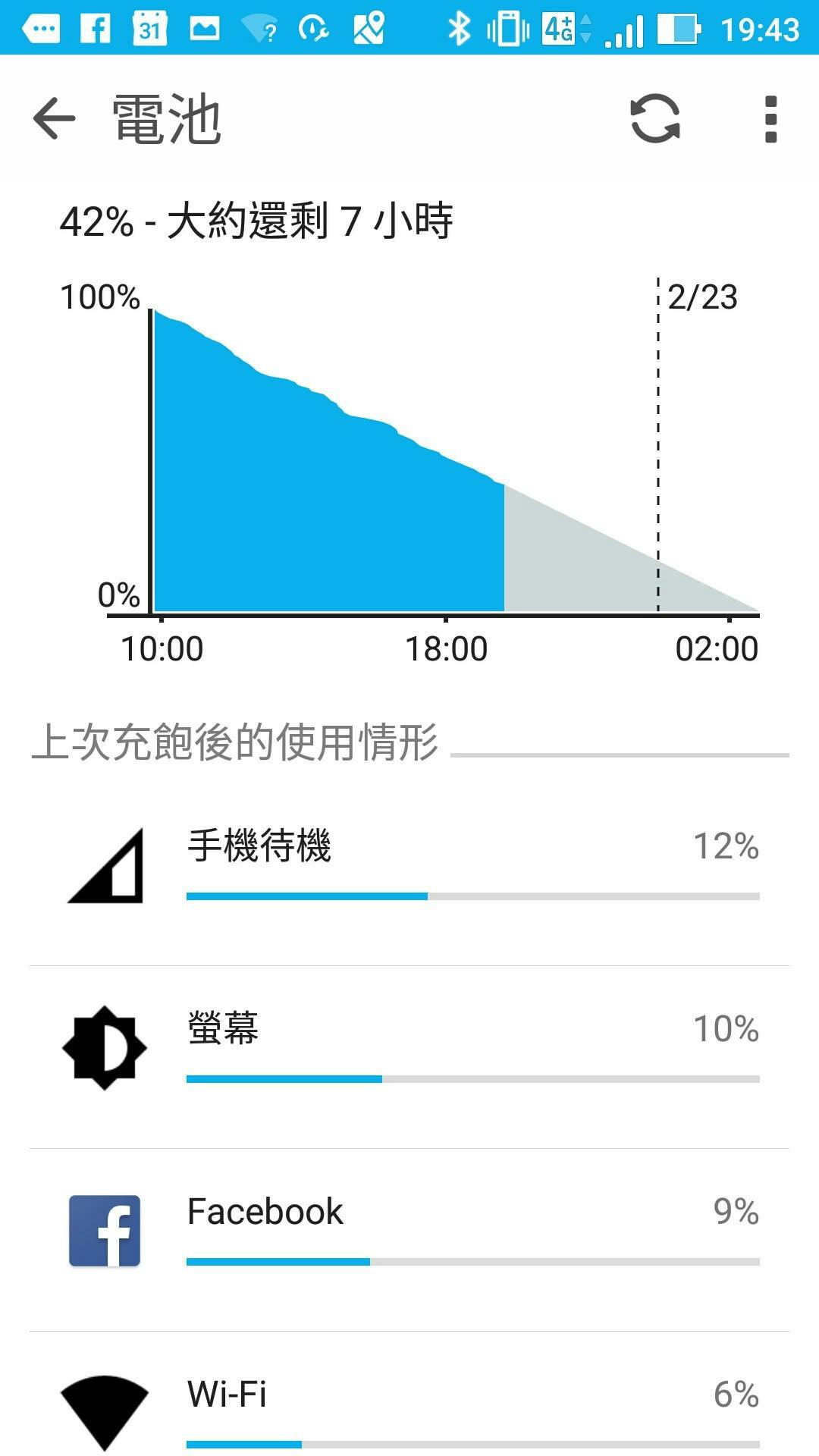The height and width of the screenshot is (1456, 819).
Task: Refresh the battery usage data
Action: click(655, 119)
